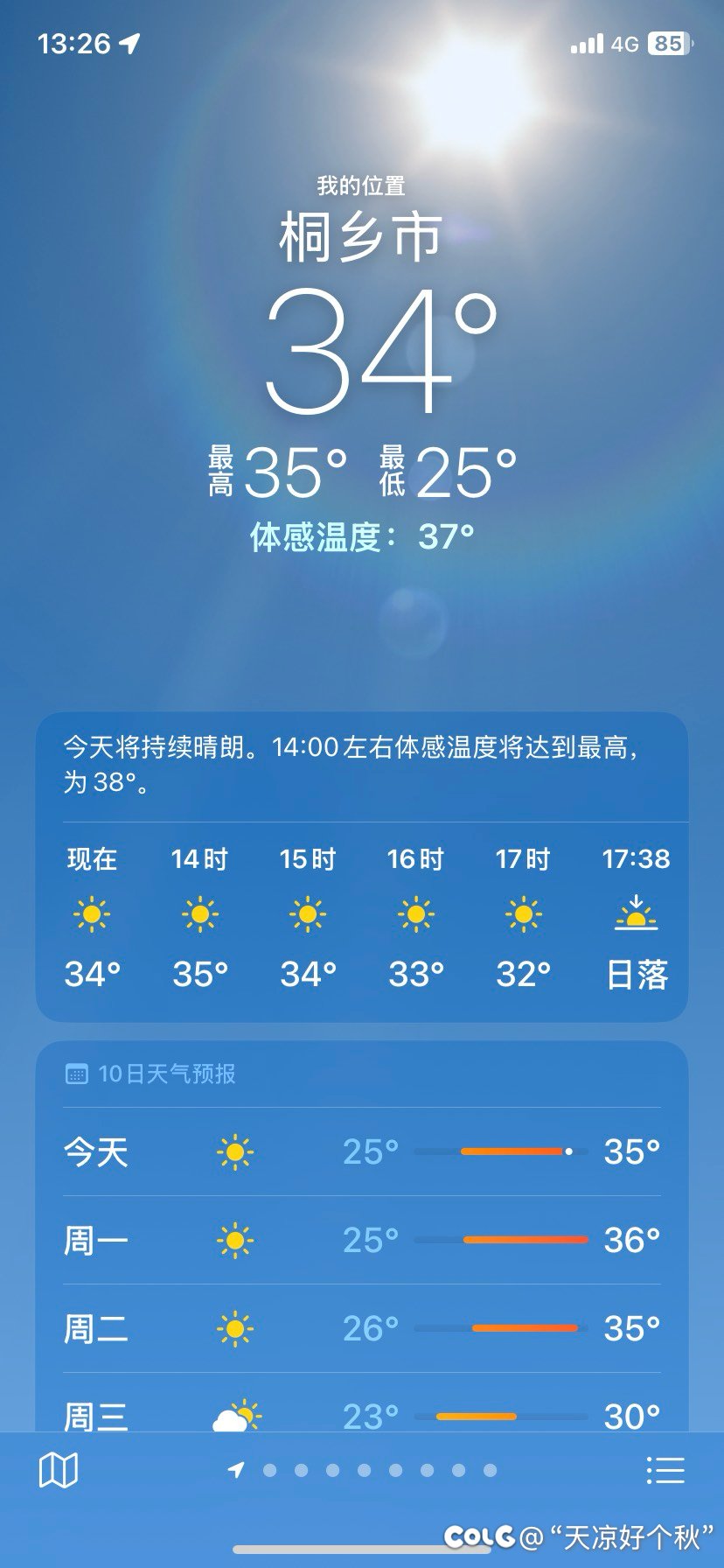
Task: Open the weather map
Action: point(59,1470)
